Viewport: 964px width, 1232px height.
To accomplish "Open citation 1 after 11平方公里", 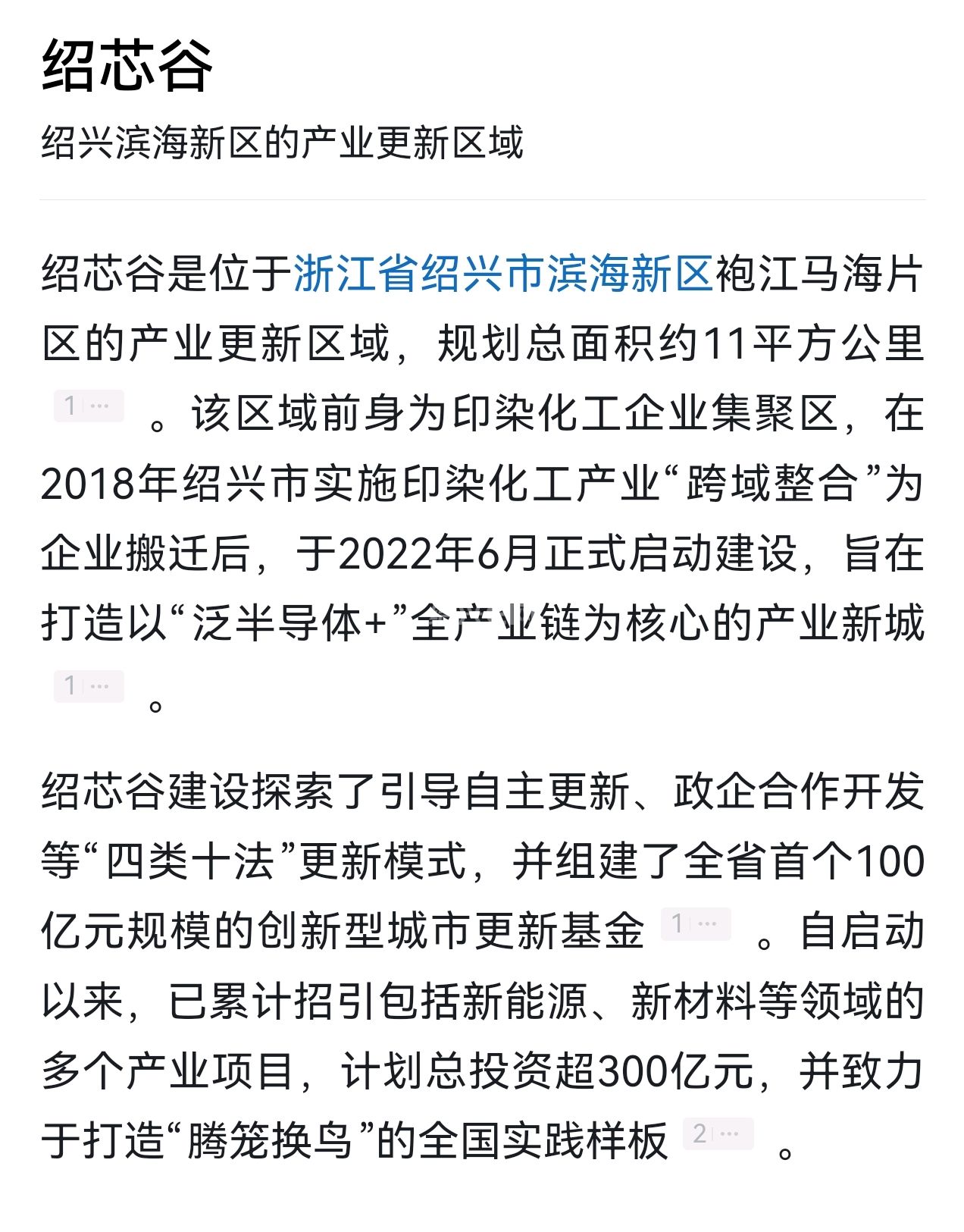I will [x=89, y=406].
